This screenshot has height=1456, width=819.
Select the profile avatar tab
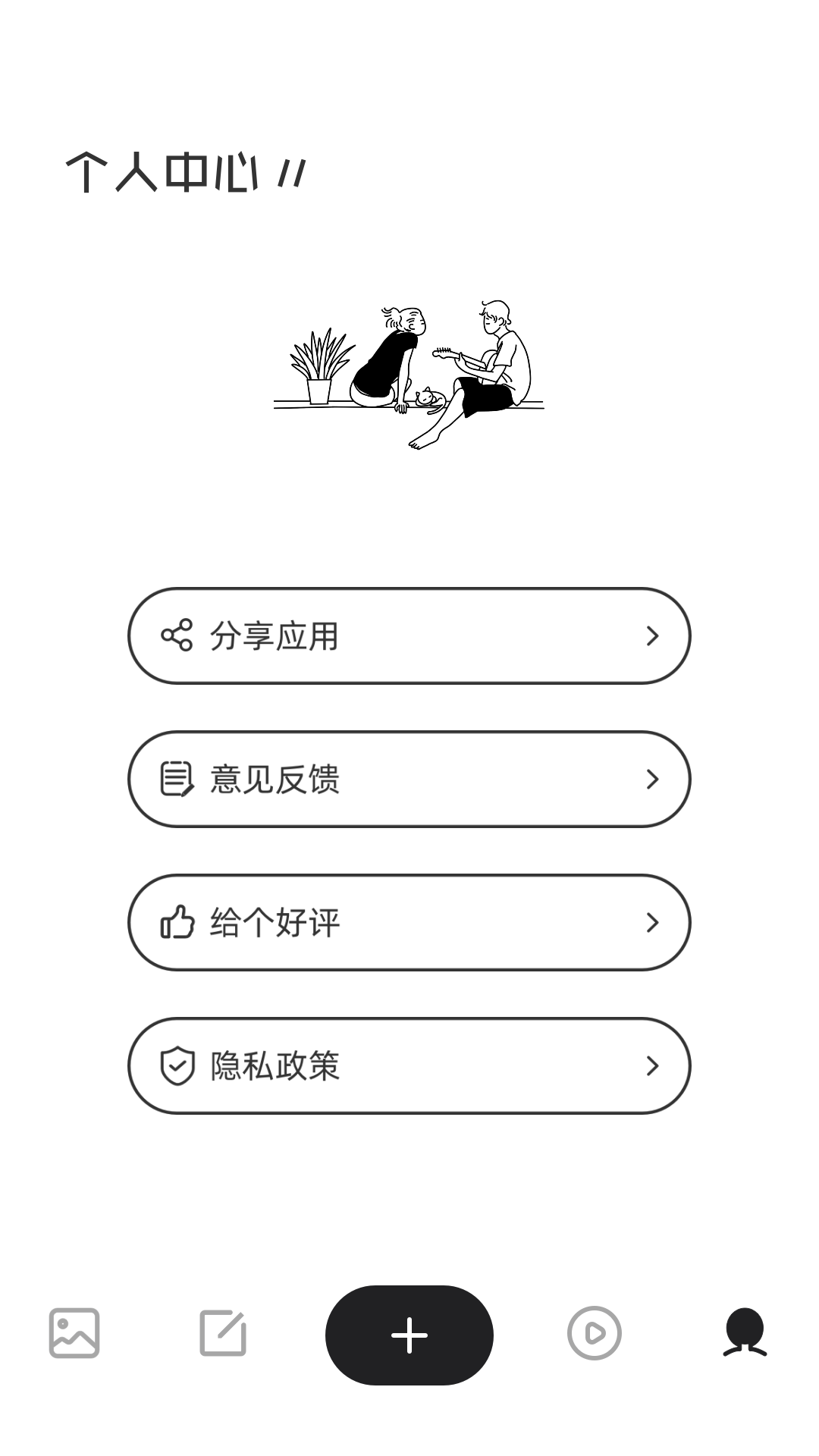(745, 1332)
